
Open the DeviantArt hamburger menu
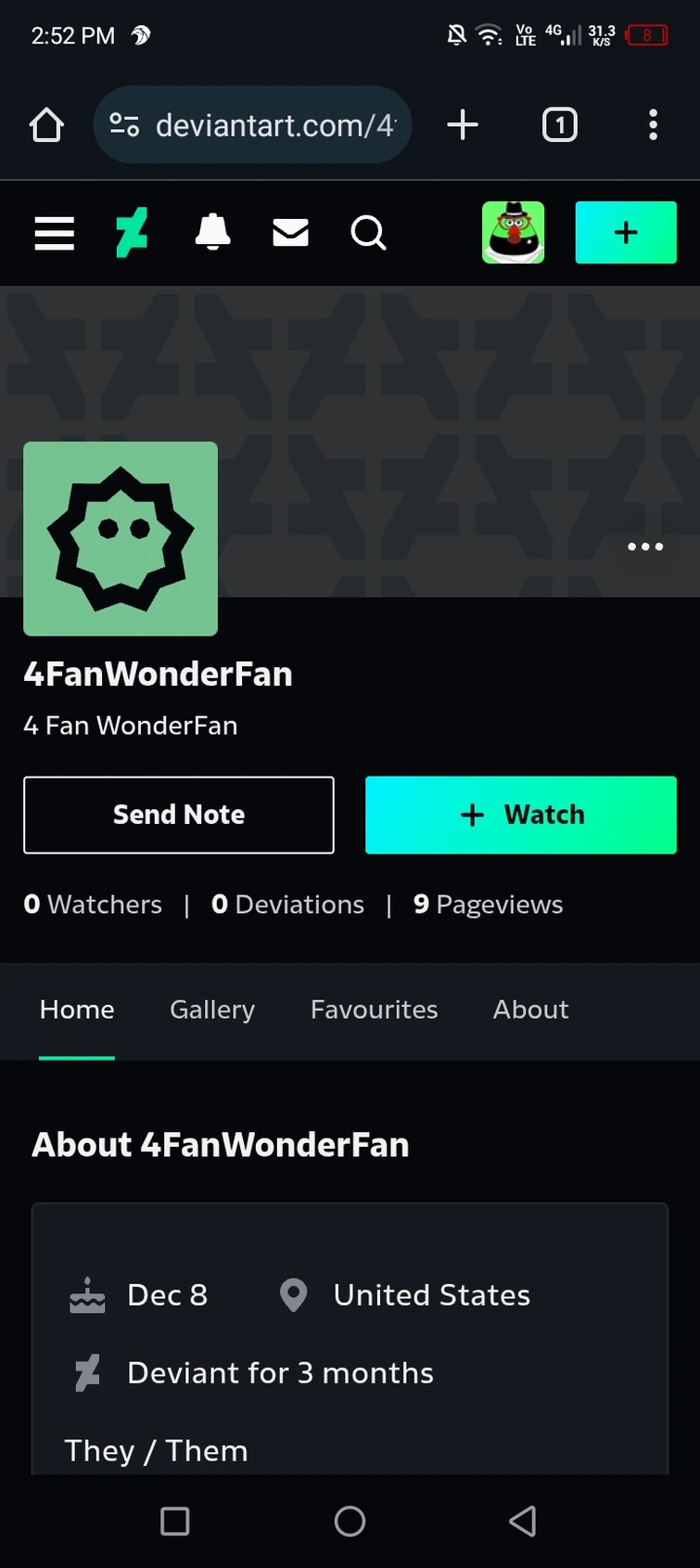click(54, 233)
